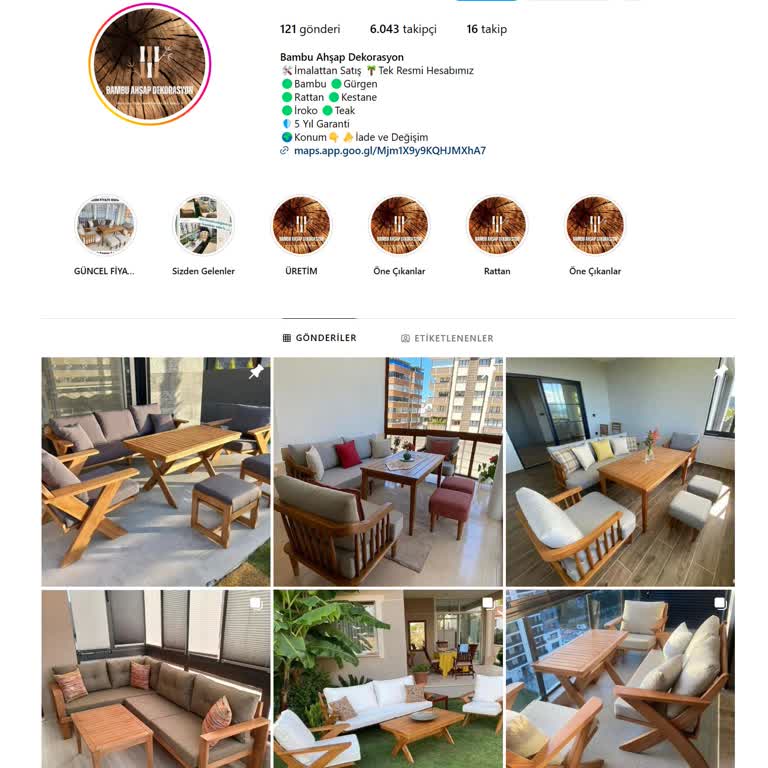Open the Sizden Gelenler story highlight
This screenshot has height=768, width=768.
(203, 225)
